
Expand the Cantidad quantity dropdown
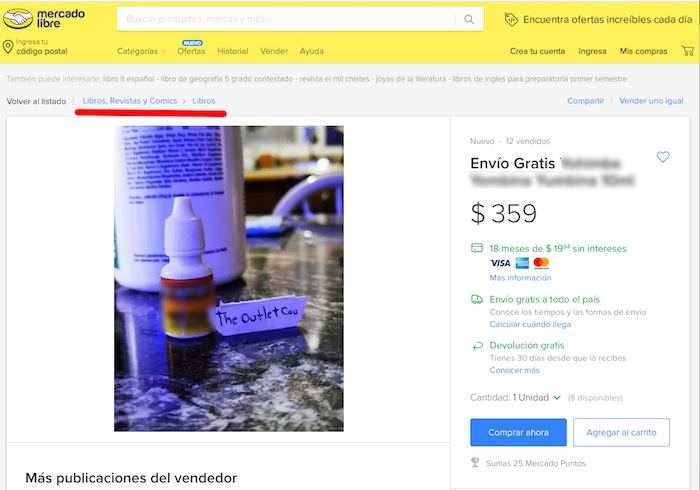[538, 397]
